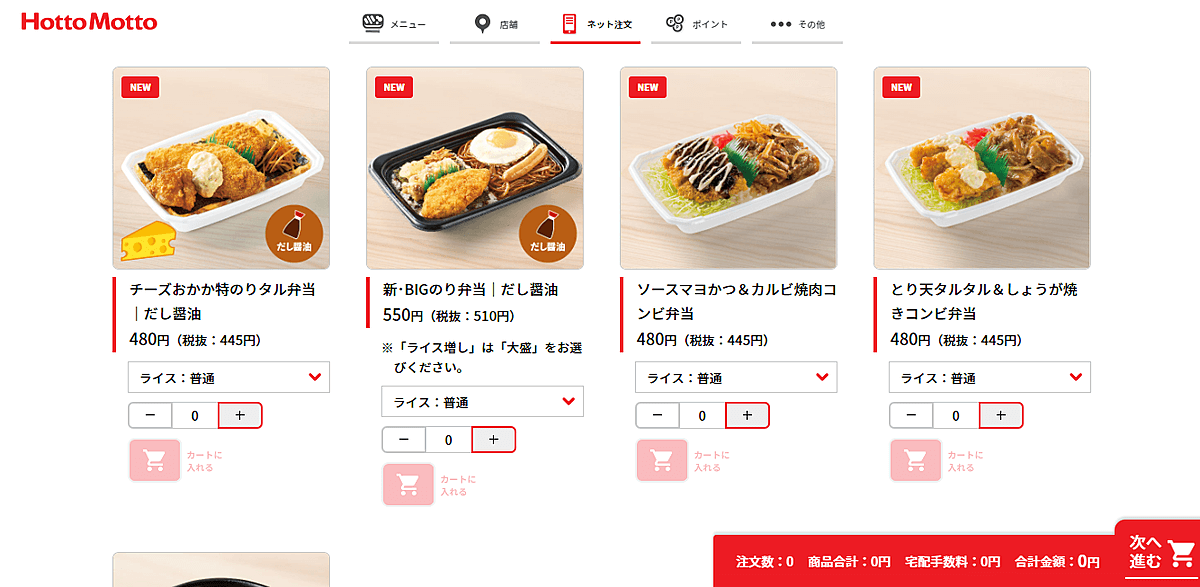Open the その他 menu tab
Viewport: 1200px width, 587px height.
[x=797, y=24]
